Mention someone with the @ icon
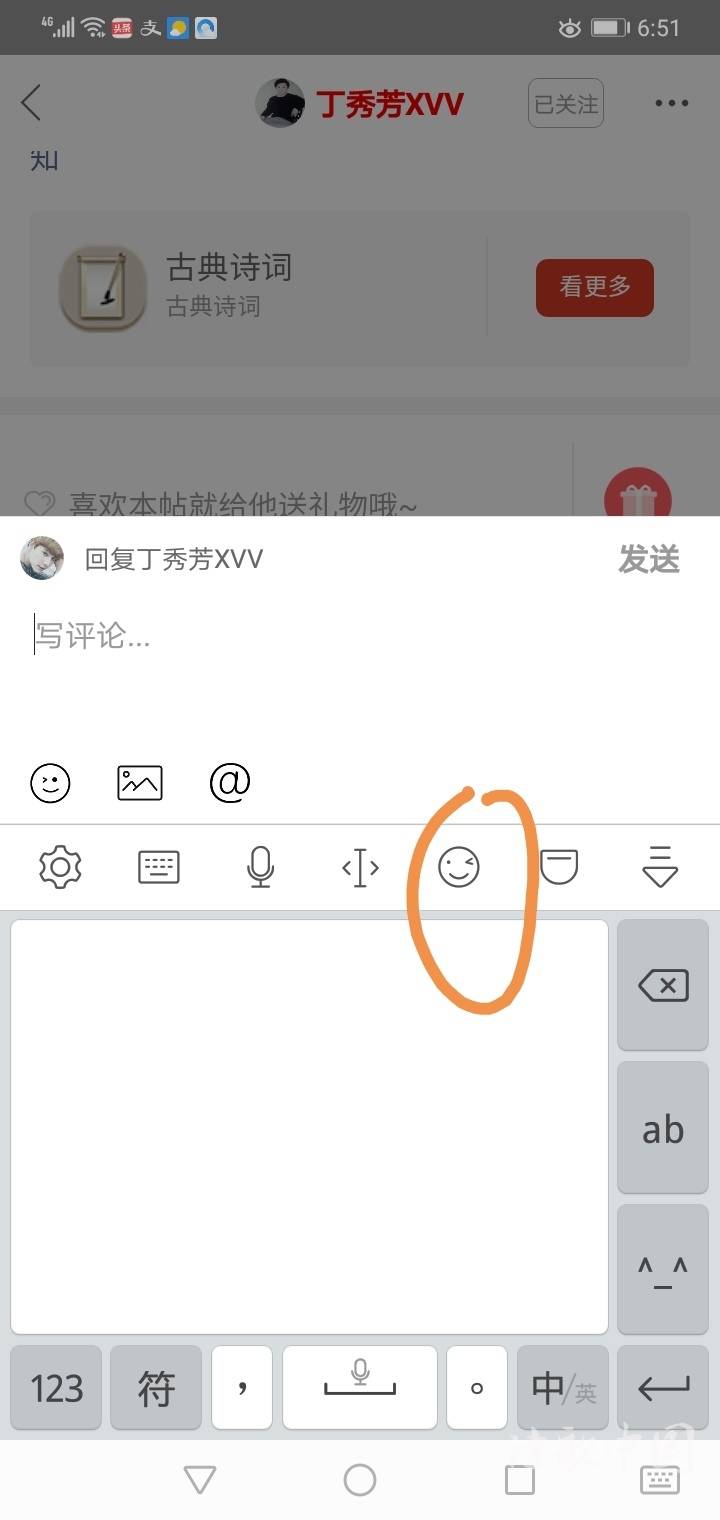The height and width of the screenshot is (1520, 720). 230,783
